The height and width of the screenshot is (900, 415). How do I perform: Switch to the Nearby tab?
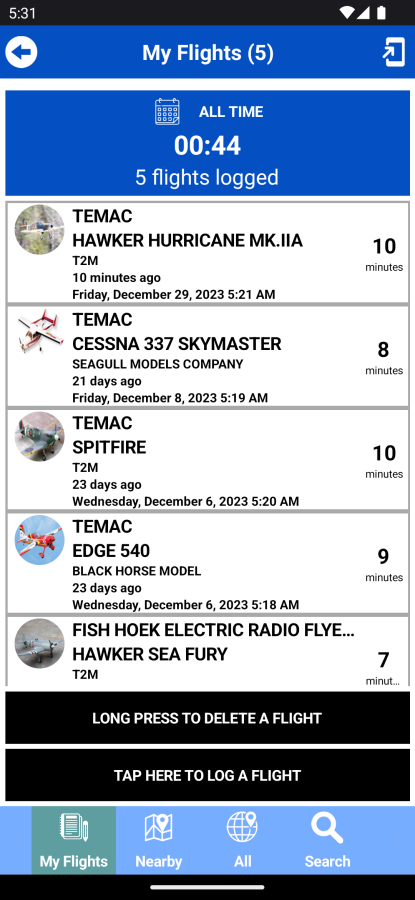pyautogui.click(x=158, y=840)
